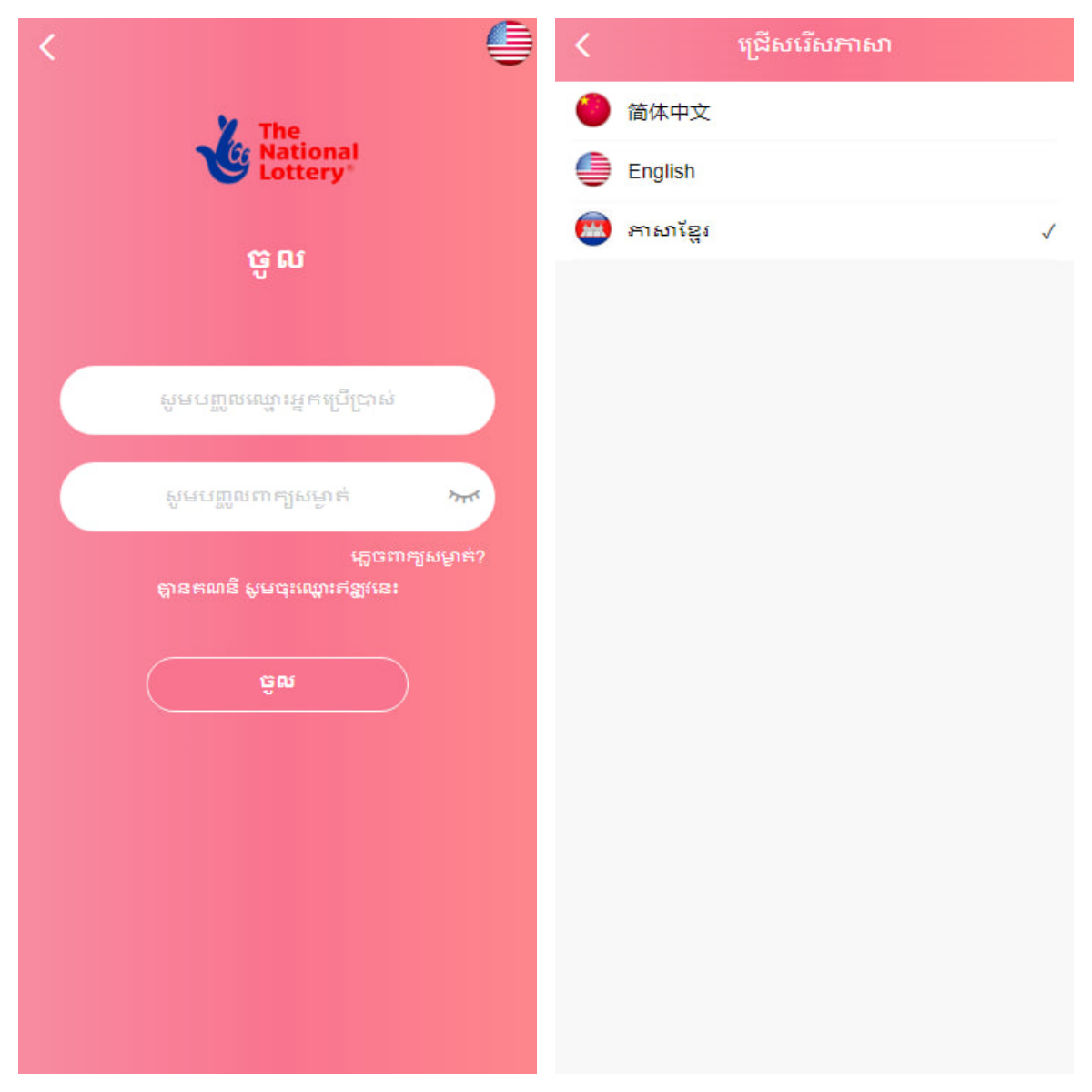Image resolution: width=1092 pixels, height=1092 pixels.
Task: Open the register account link
Action: 278,589
